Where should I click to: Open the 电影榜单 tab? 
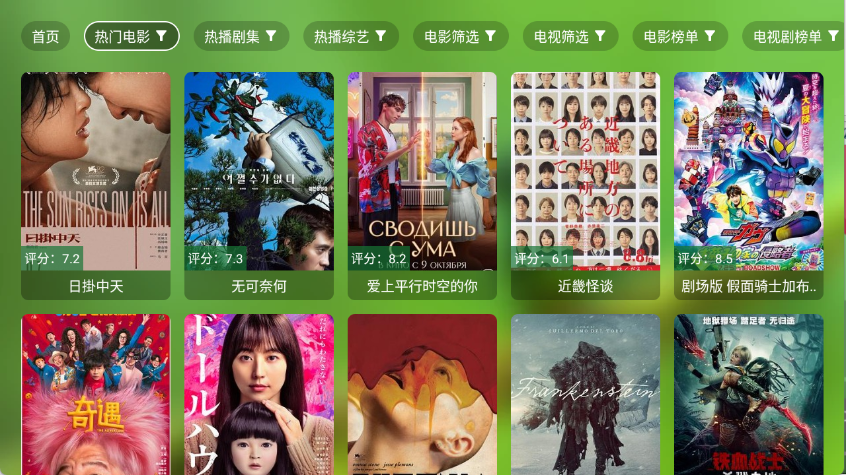680,37
